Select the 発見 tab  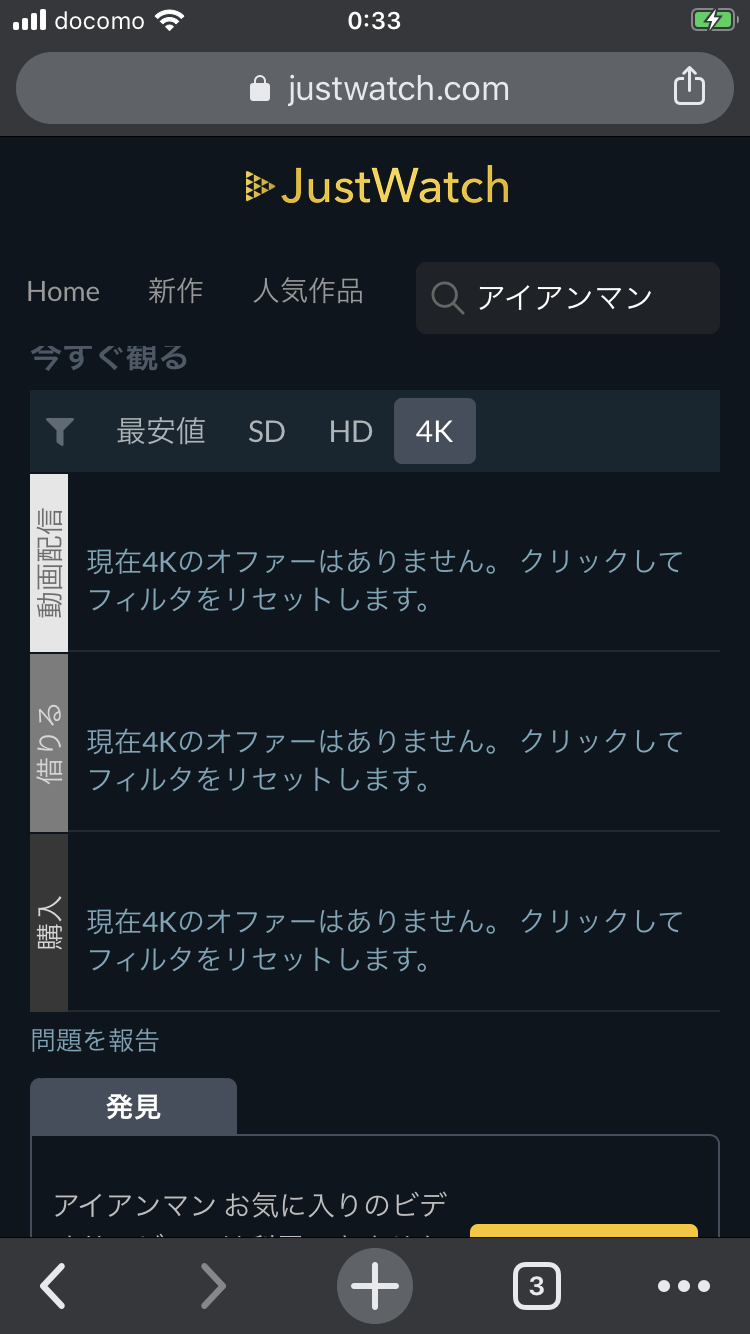pyautogui.click(x=133, y=1107)
